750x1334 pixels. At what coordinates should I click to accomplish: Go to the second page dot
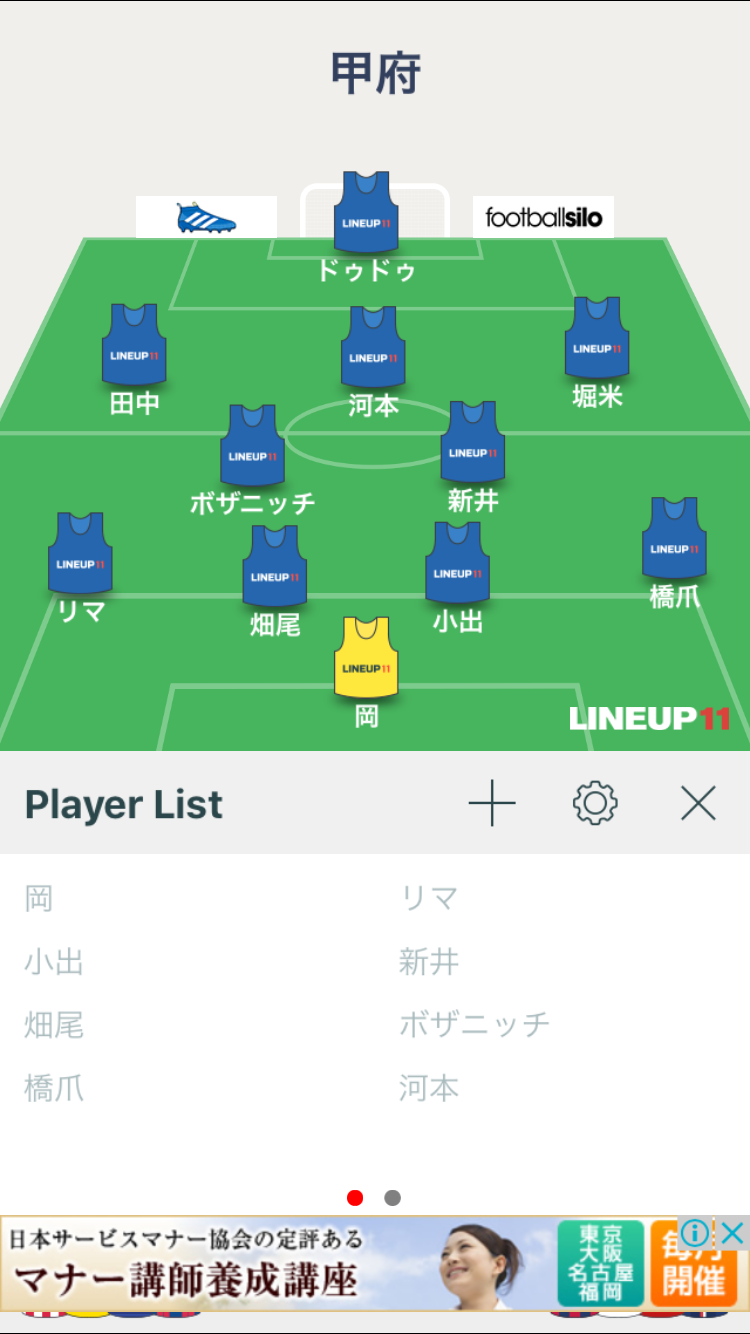coord(392,1197)
